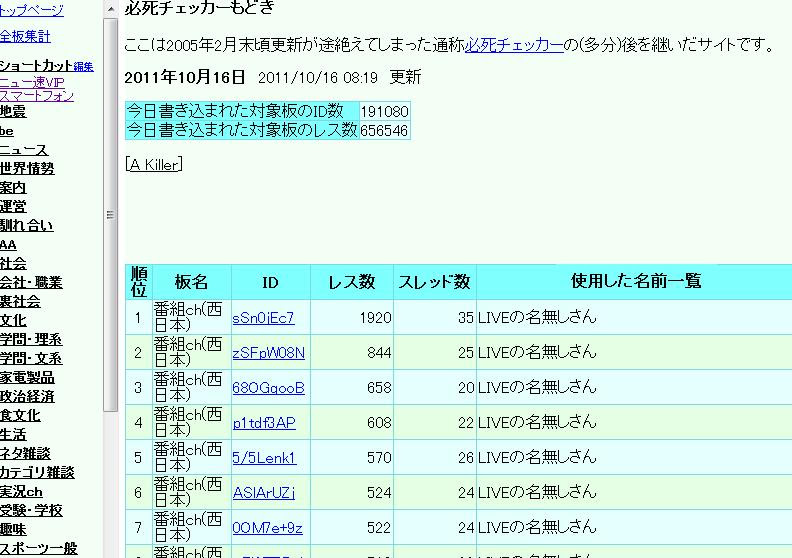792x558 pixels.
Task: Go to the 全板集計 page
Action: 25,36
